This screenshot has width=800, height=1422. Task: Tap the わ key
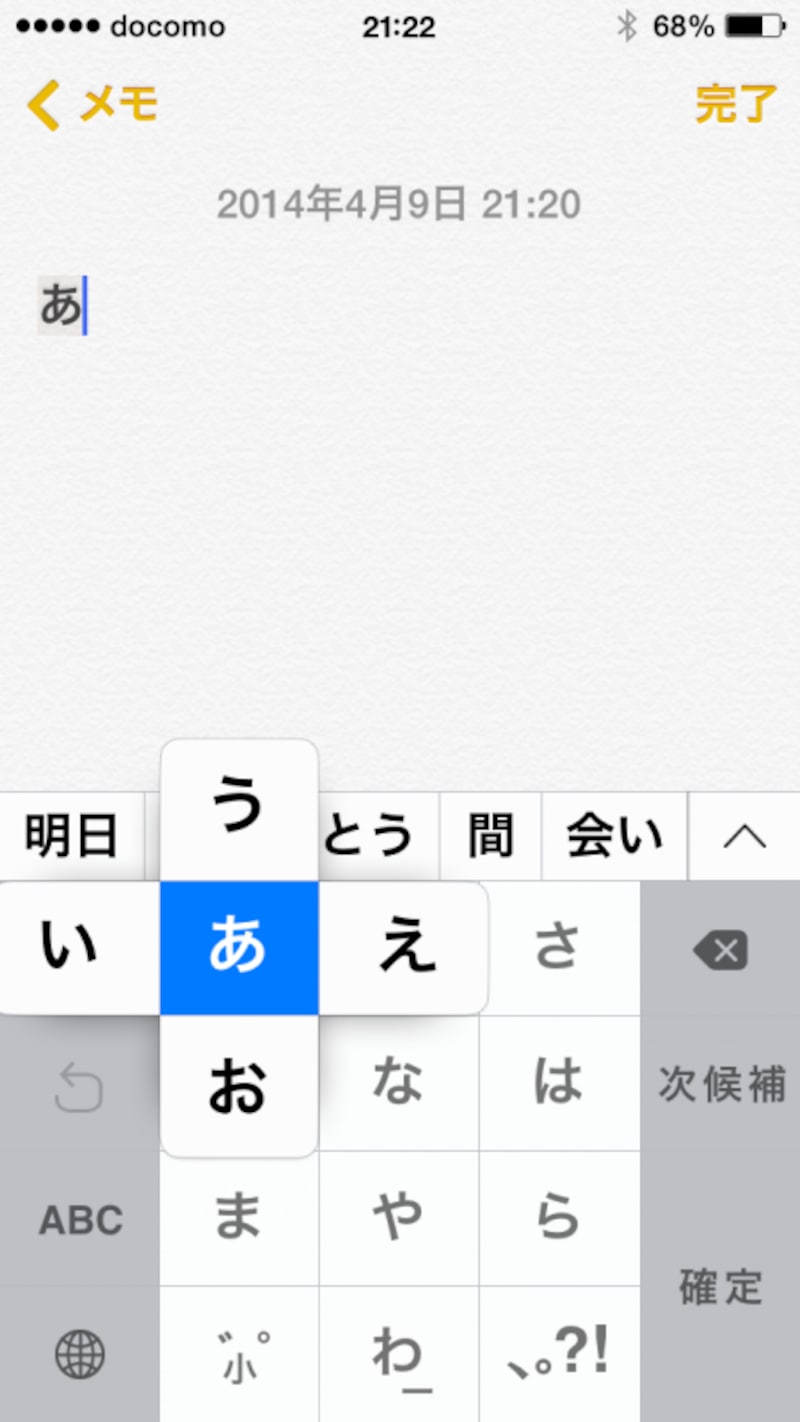(398, 1355)
